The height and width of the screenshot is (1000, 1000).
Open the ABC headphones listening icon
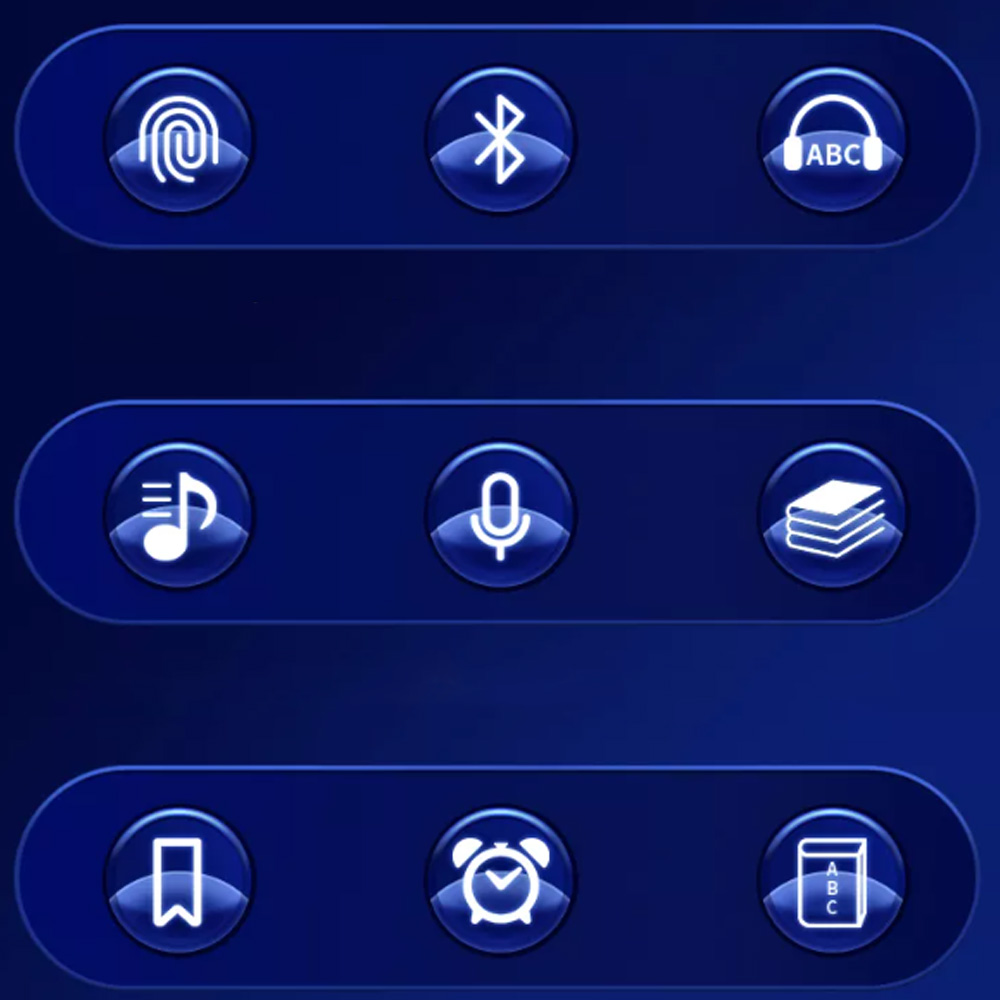tap(832, 139)
